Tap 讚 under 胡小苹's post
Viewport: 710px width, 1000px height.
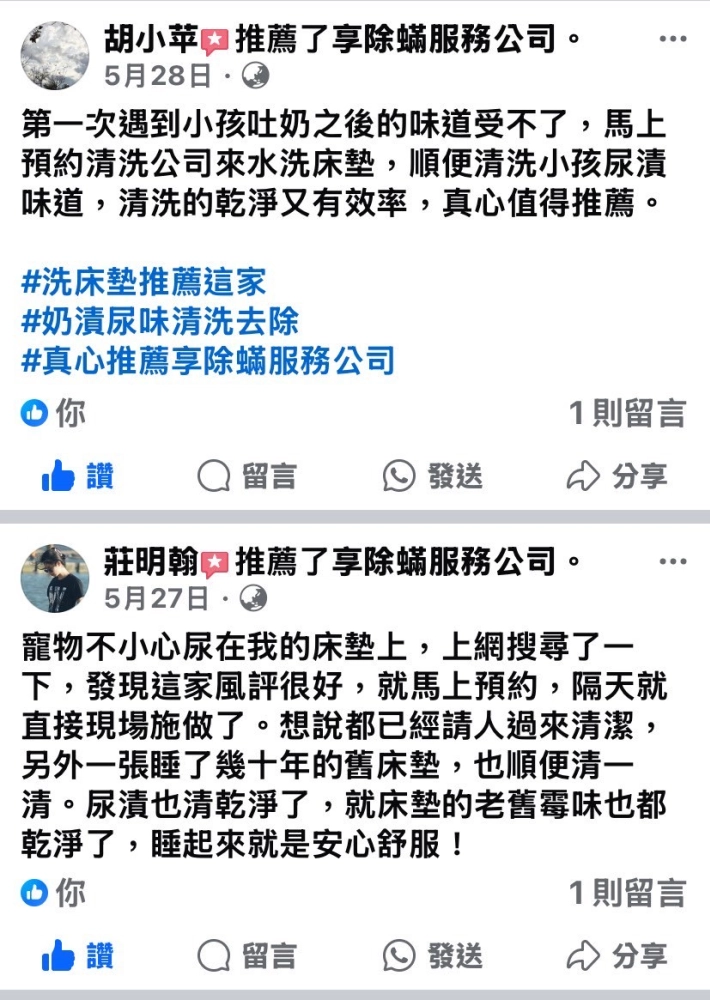pos(78,477)
